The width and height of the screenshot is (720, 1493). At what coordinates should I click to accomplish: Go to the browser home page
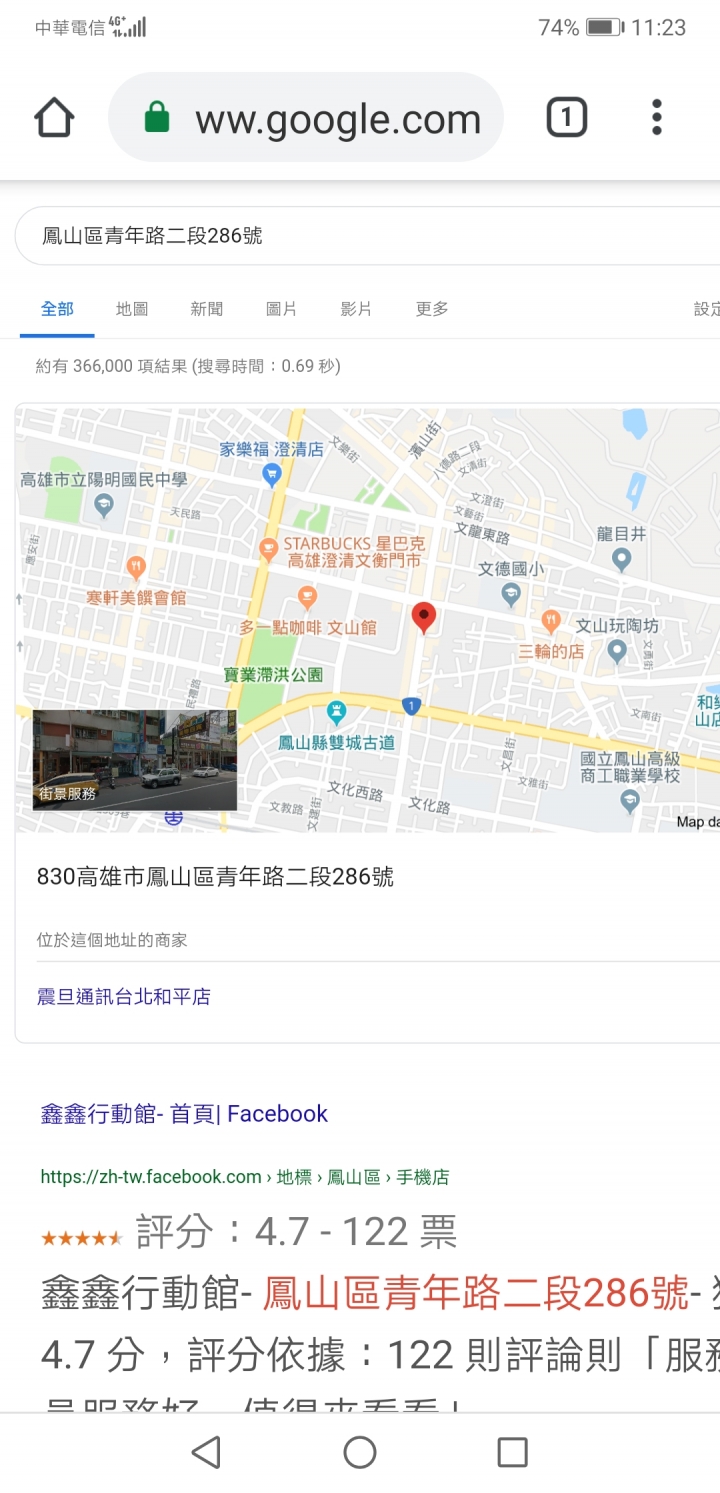pyautogui.click(x=55, y=118)
